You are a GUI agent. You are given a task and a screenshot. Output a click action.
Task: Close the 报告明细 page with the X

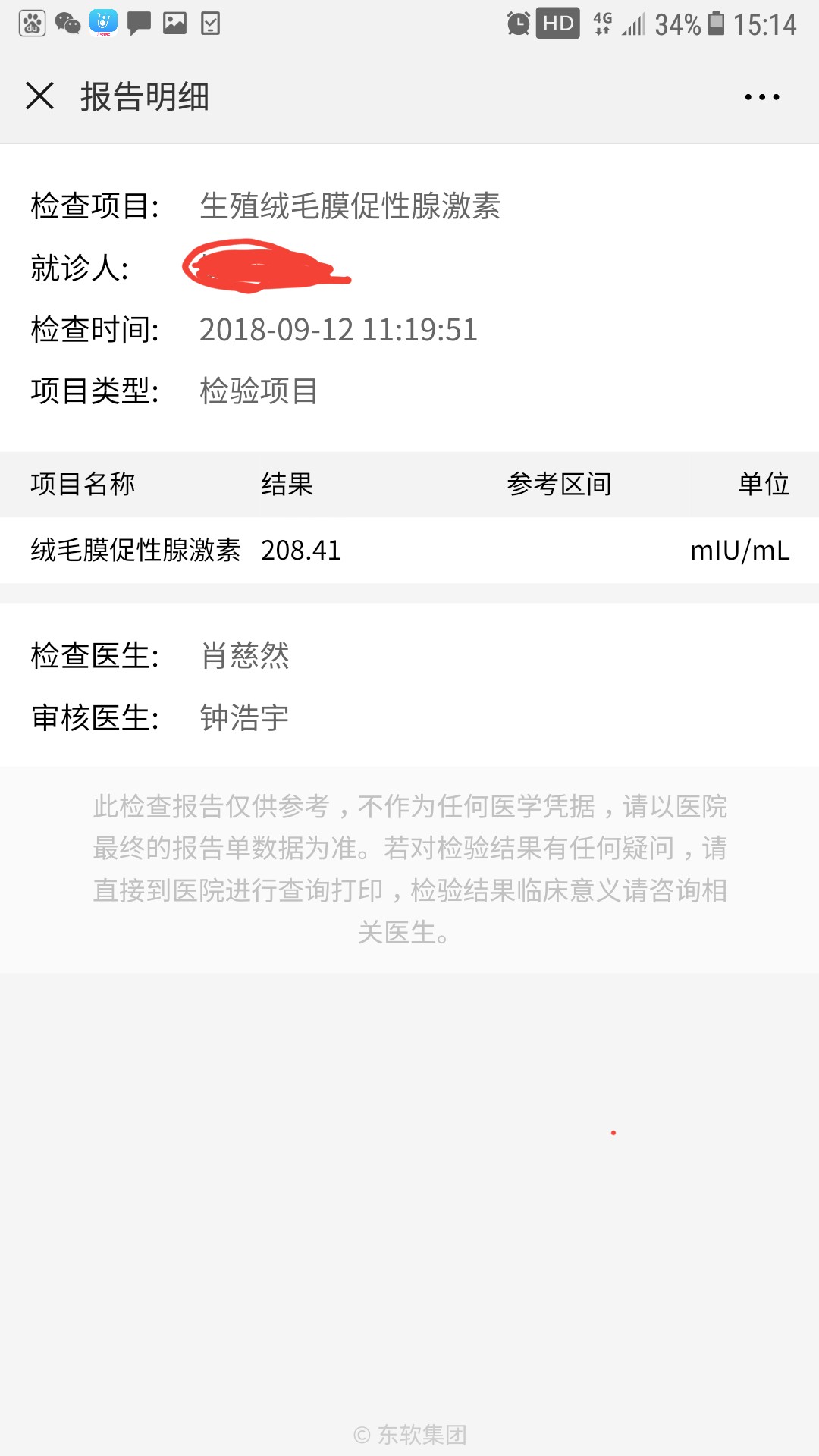tap(39, 96)
